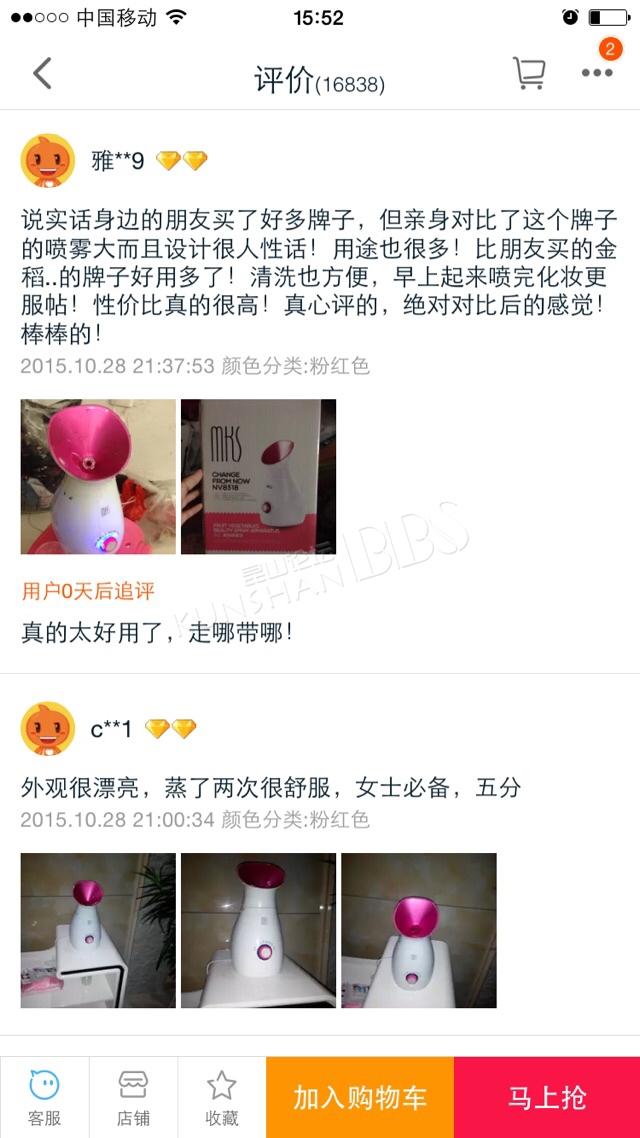Add item to 收藏 favorites
The image size is (640, 1138).
point(222,1097)
